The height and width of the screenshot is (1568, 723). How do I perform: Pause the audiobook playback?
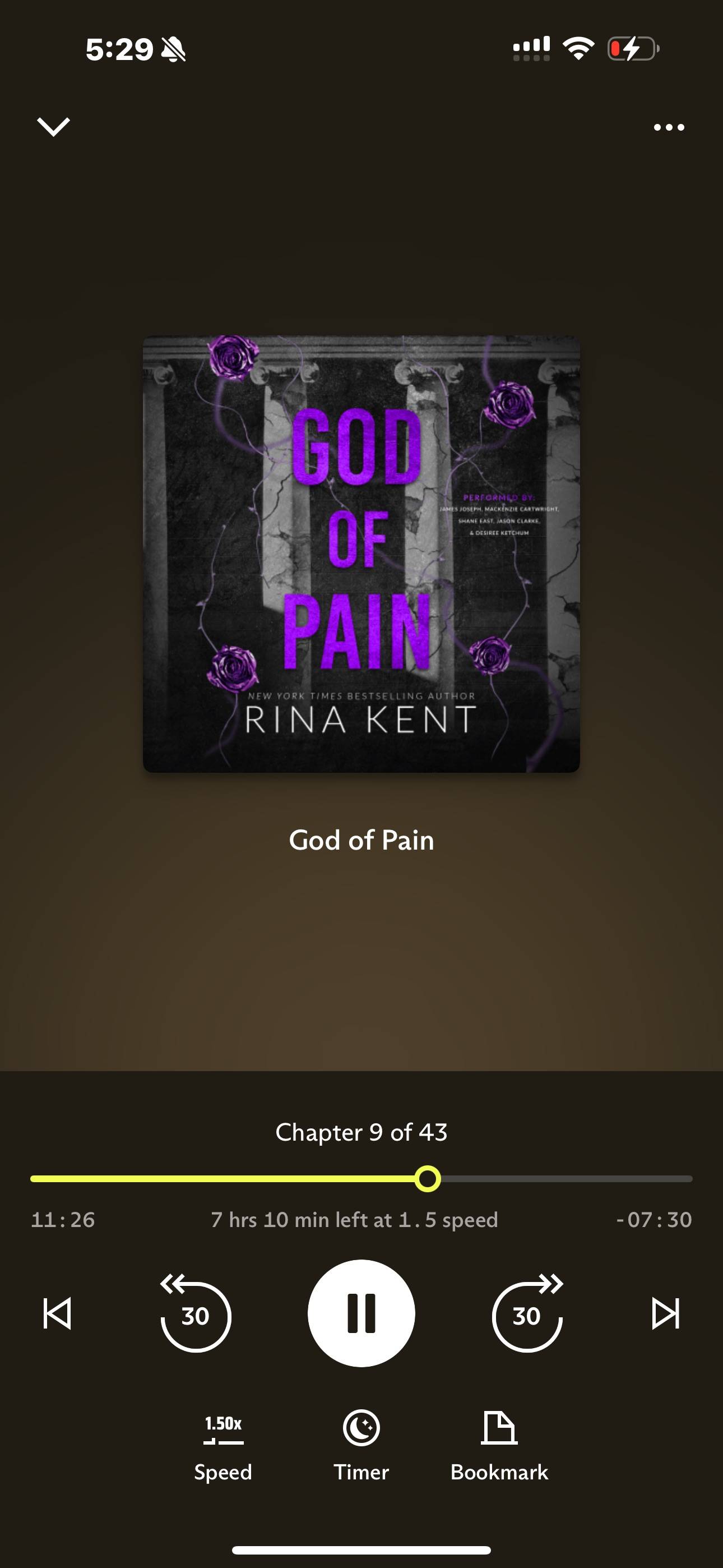coord(361,1313)
